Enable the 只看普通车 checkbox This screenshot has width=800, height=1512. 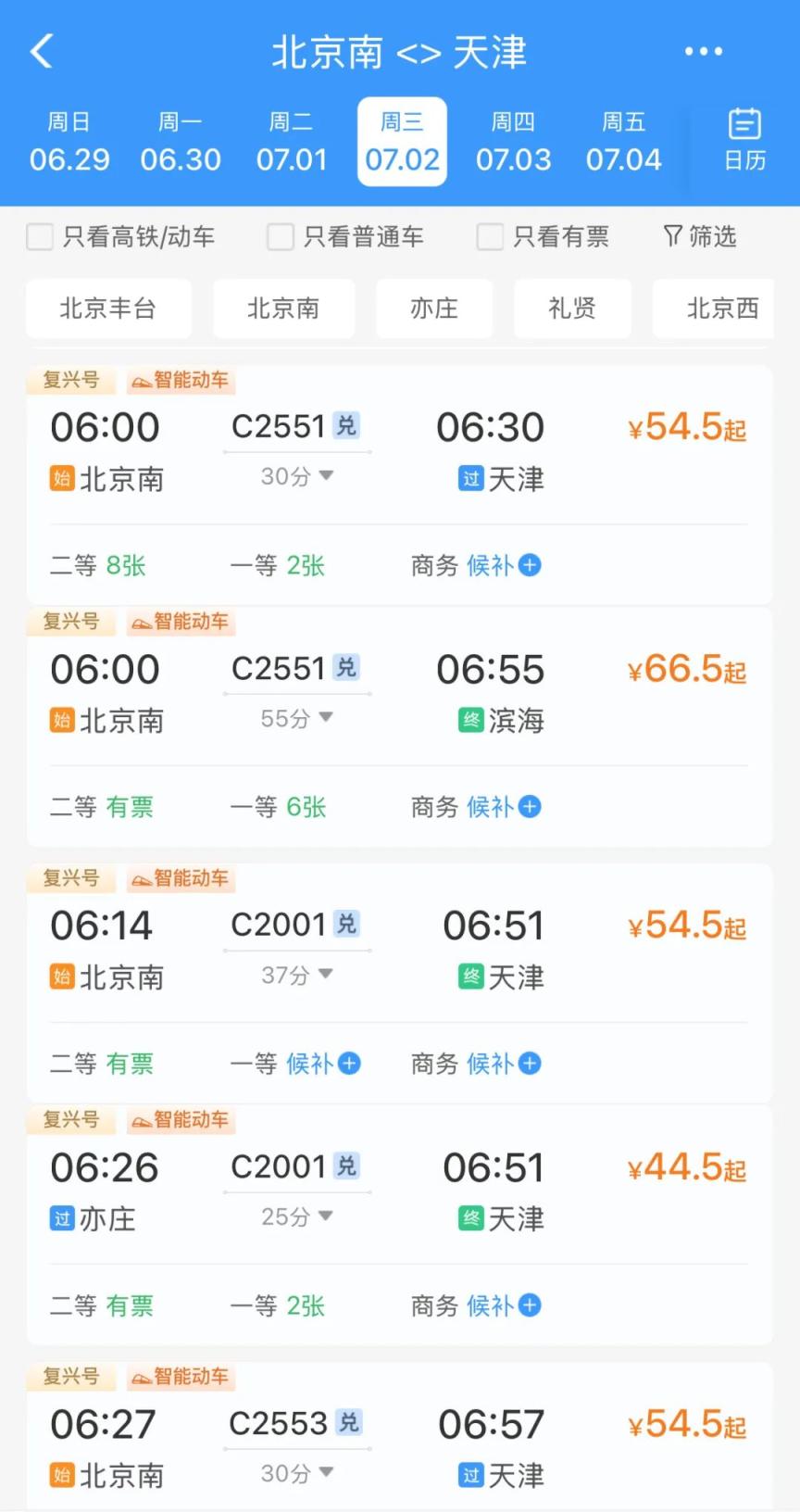281,237
